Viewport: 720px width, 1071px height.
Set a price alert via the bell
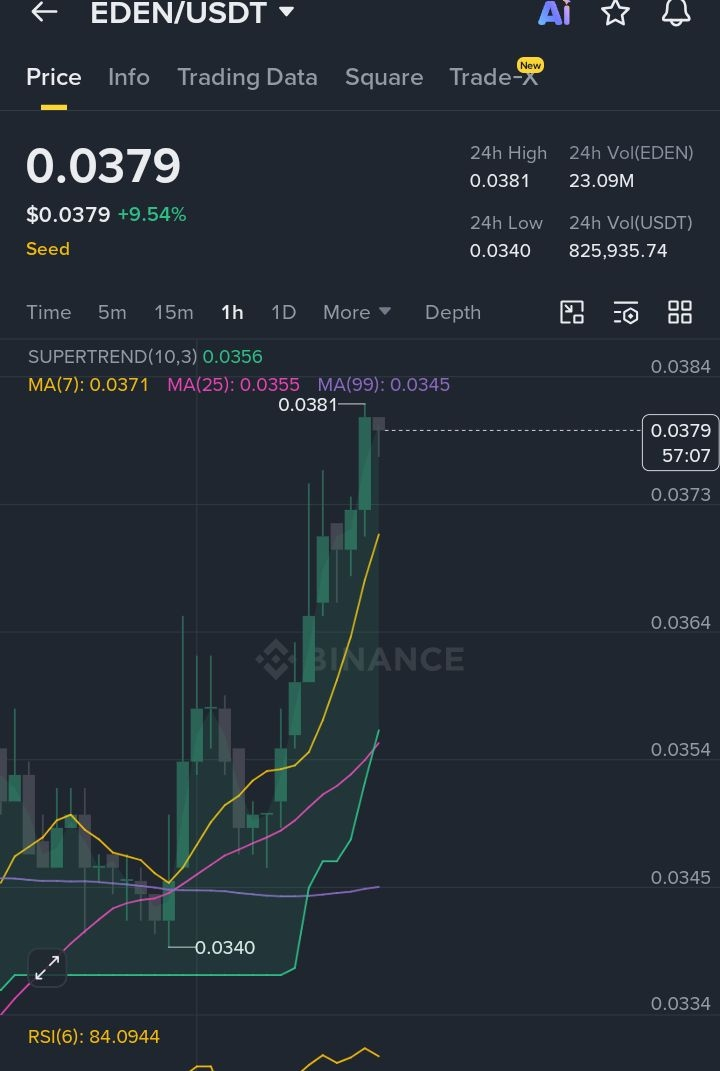[676, 13]
